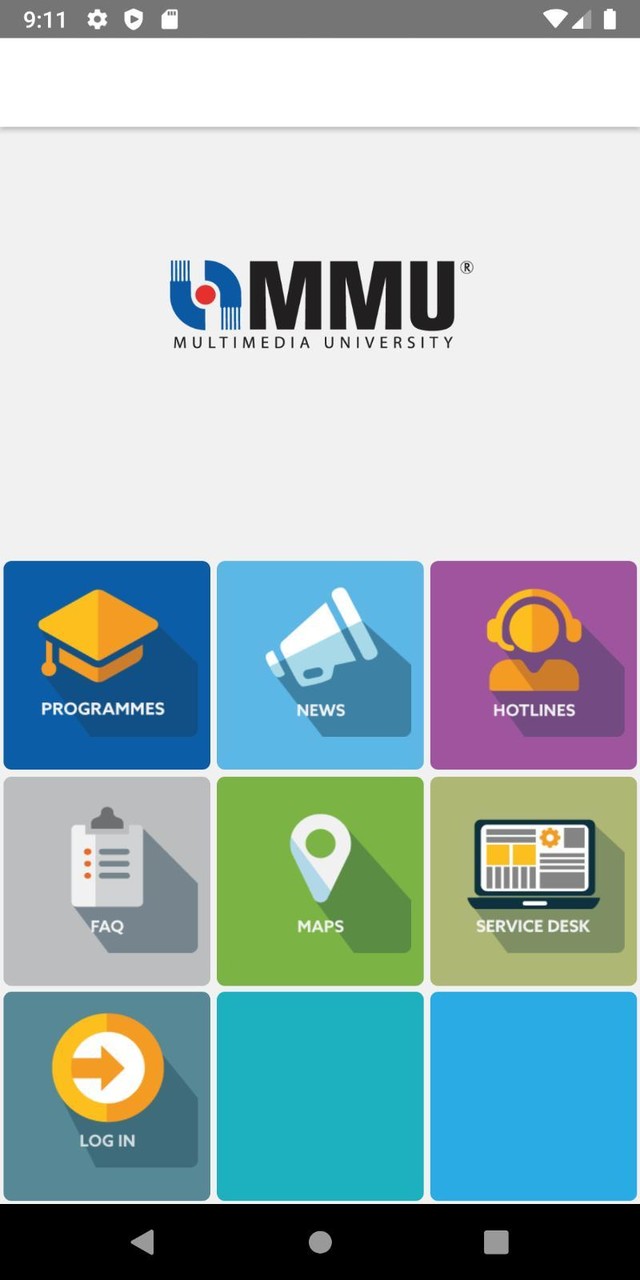640x1280 pixels.
Task: Go back with the system back button
Action: click(x=143, y=1242)
